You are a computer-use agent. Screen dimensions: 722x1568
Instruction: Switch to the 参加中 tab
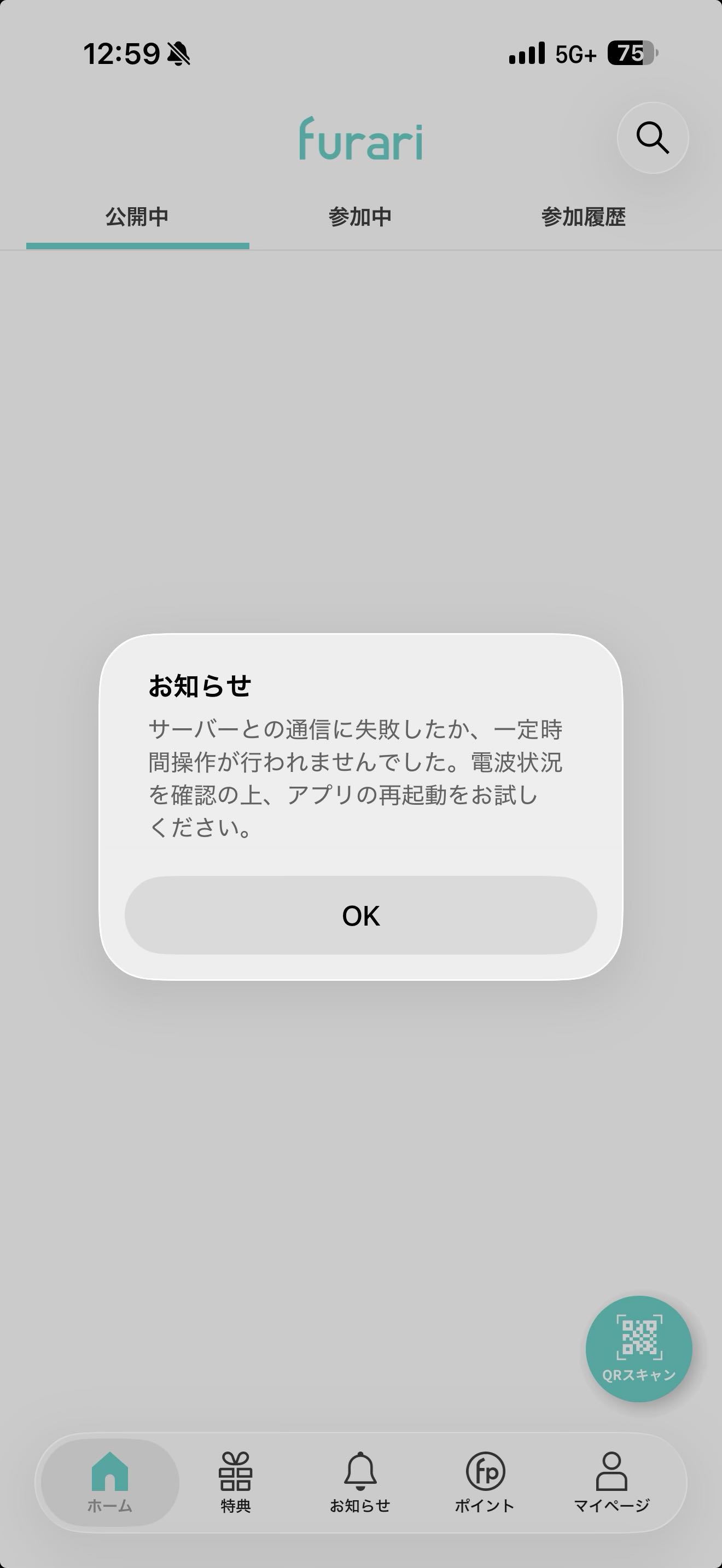tap(360, 217)
